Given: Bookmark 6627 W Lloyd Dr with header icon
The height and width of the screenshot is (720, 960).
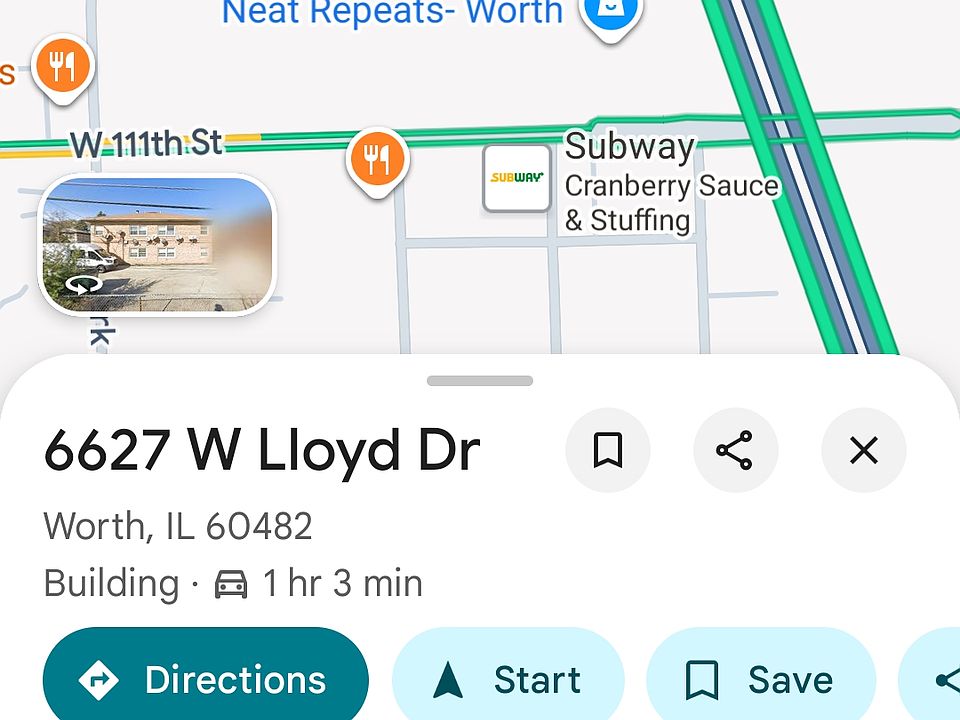Looking at the screenshot, I should pyautogui.click(x=608, y=451).
